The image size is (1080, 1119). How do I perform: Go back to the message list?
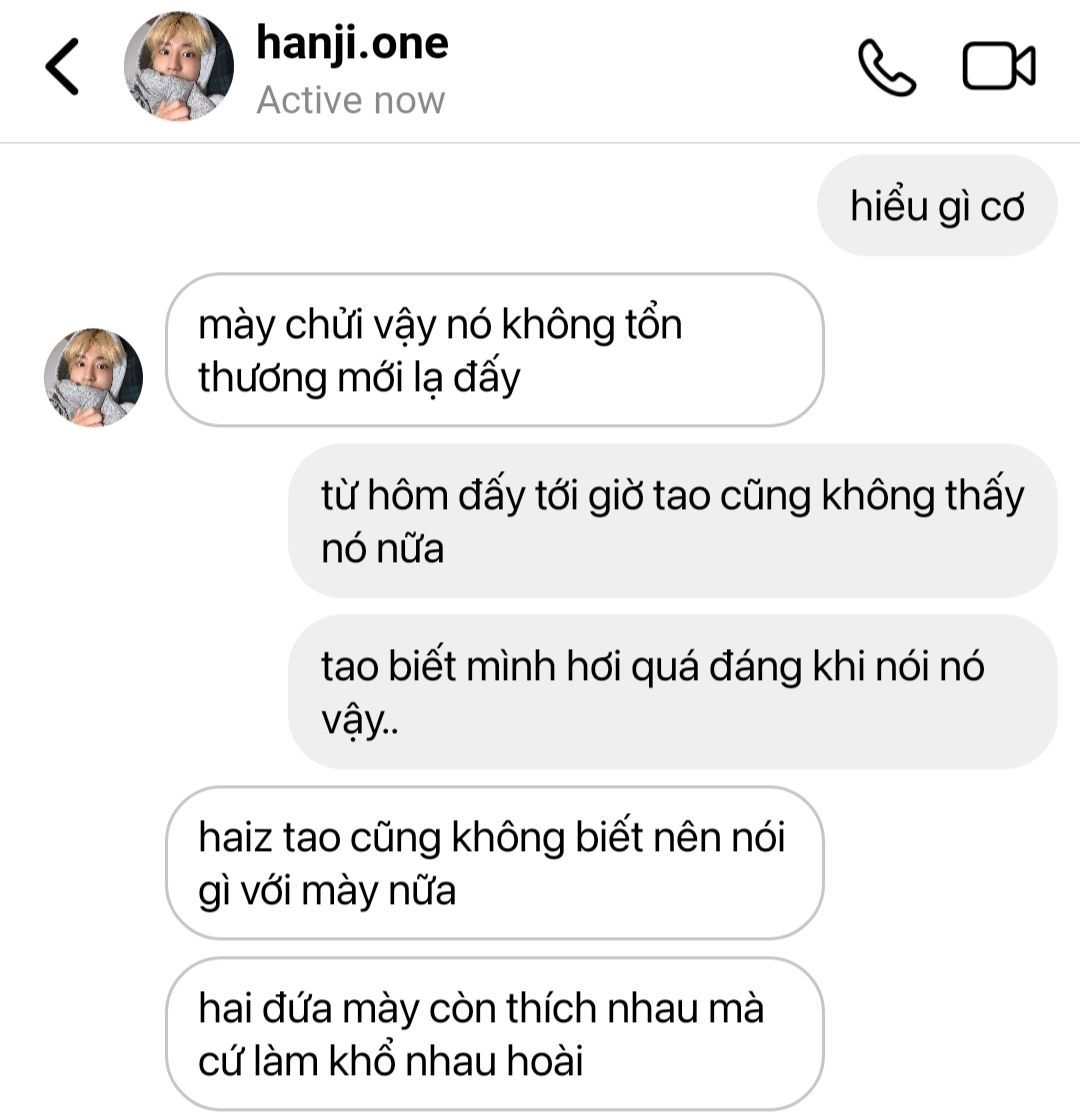coord(62,69)
